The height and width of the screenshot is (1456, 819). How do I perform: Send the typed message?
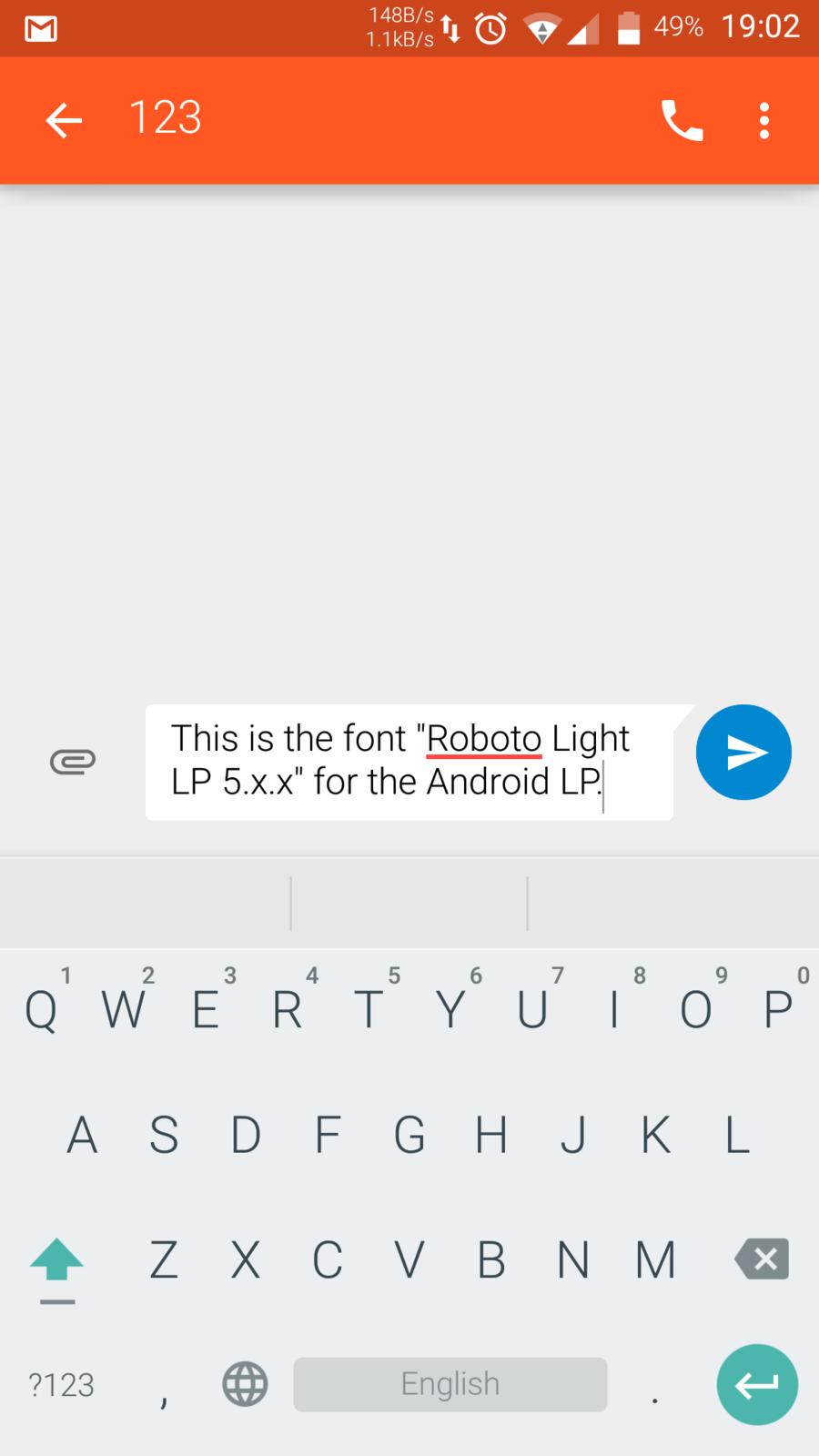[x=743, y=753]
